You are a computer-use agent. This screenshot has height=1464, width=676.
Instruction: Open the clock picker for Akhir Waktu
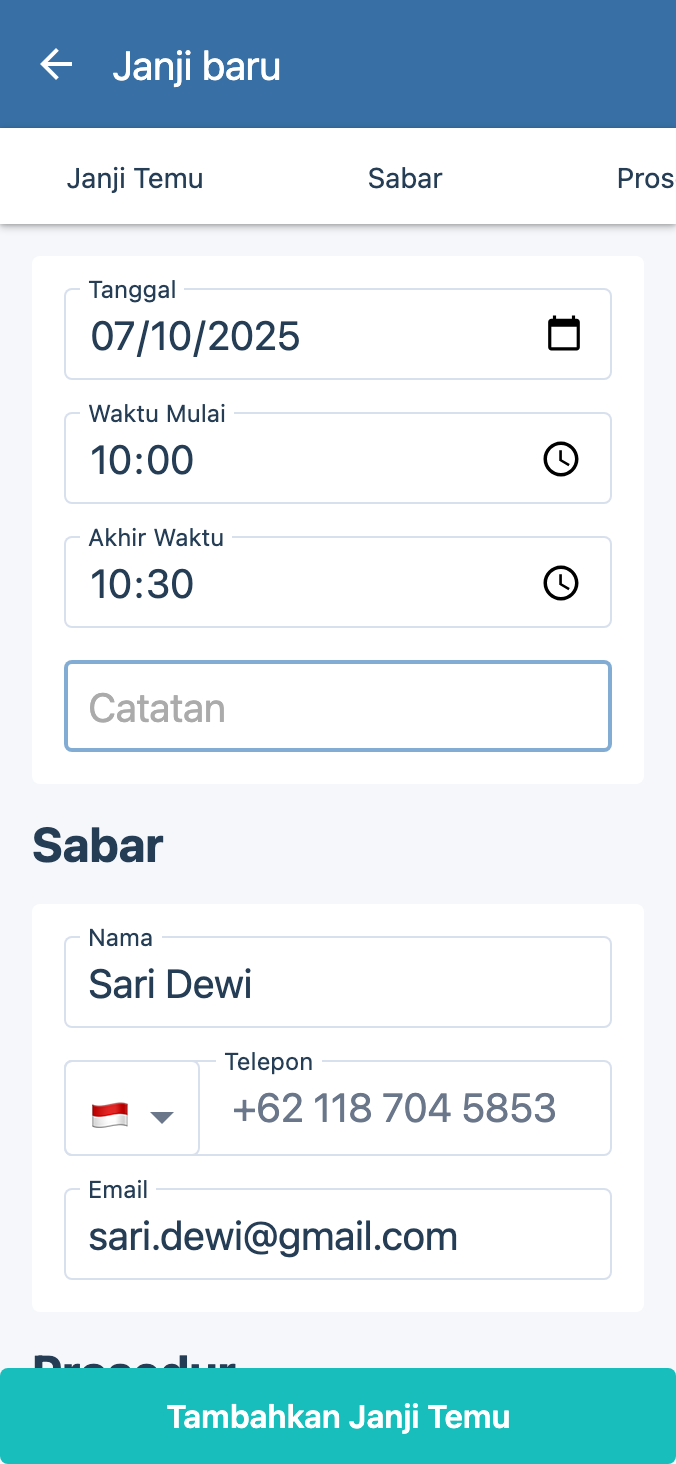[560, 583]
